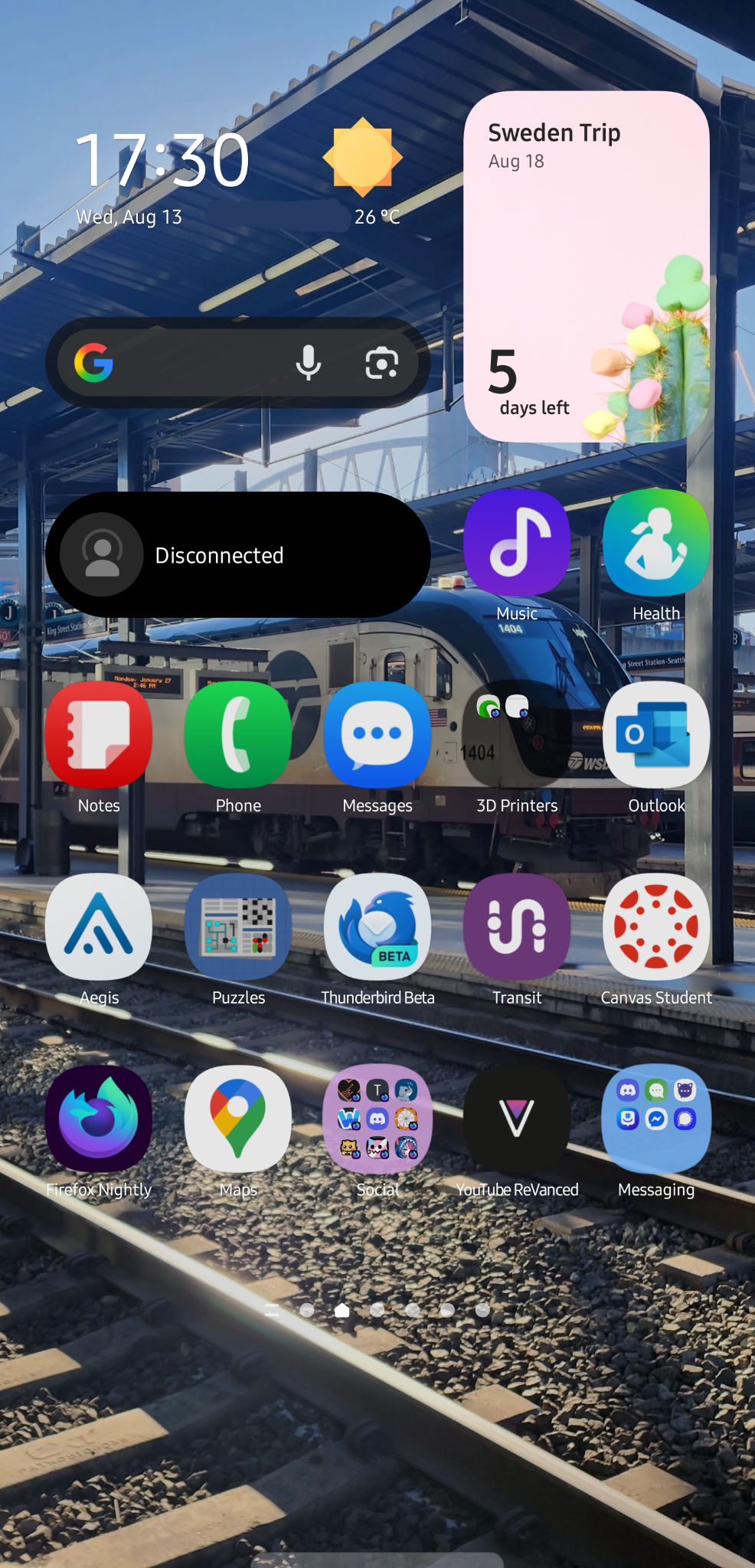Open the Notes app
The height and width of the screenshot is (1568, 755).
pos(99,735)
